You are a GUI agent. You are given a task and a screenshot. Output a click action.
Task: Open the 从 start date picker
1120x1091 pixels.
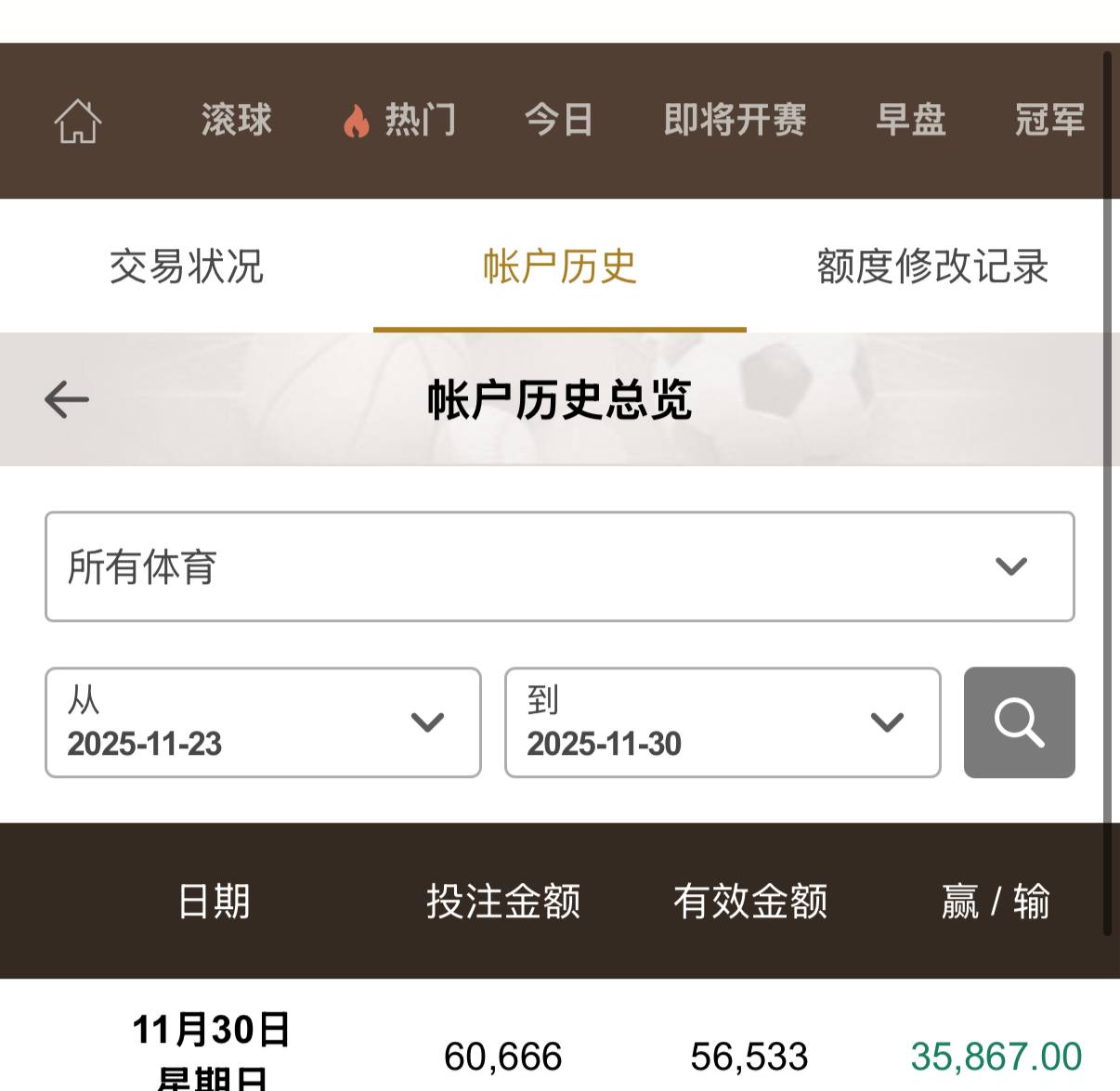[x=263, y=722]
